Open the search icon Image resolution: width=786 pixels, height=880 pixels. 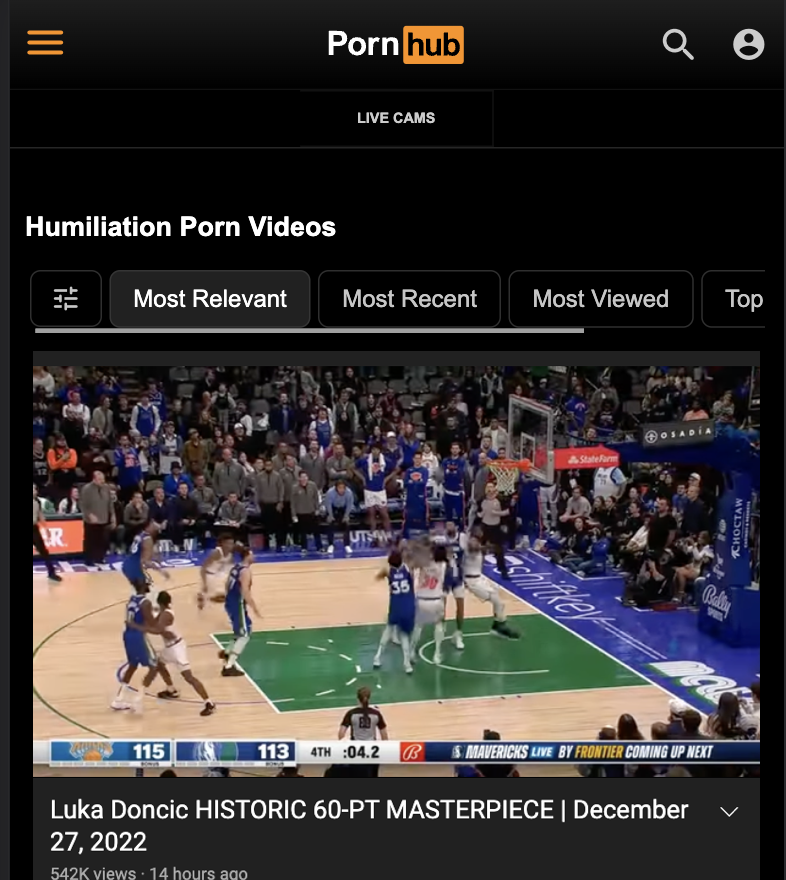pyautogui.click(x=678, y=44)
